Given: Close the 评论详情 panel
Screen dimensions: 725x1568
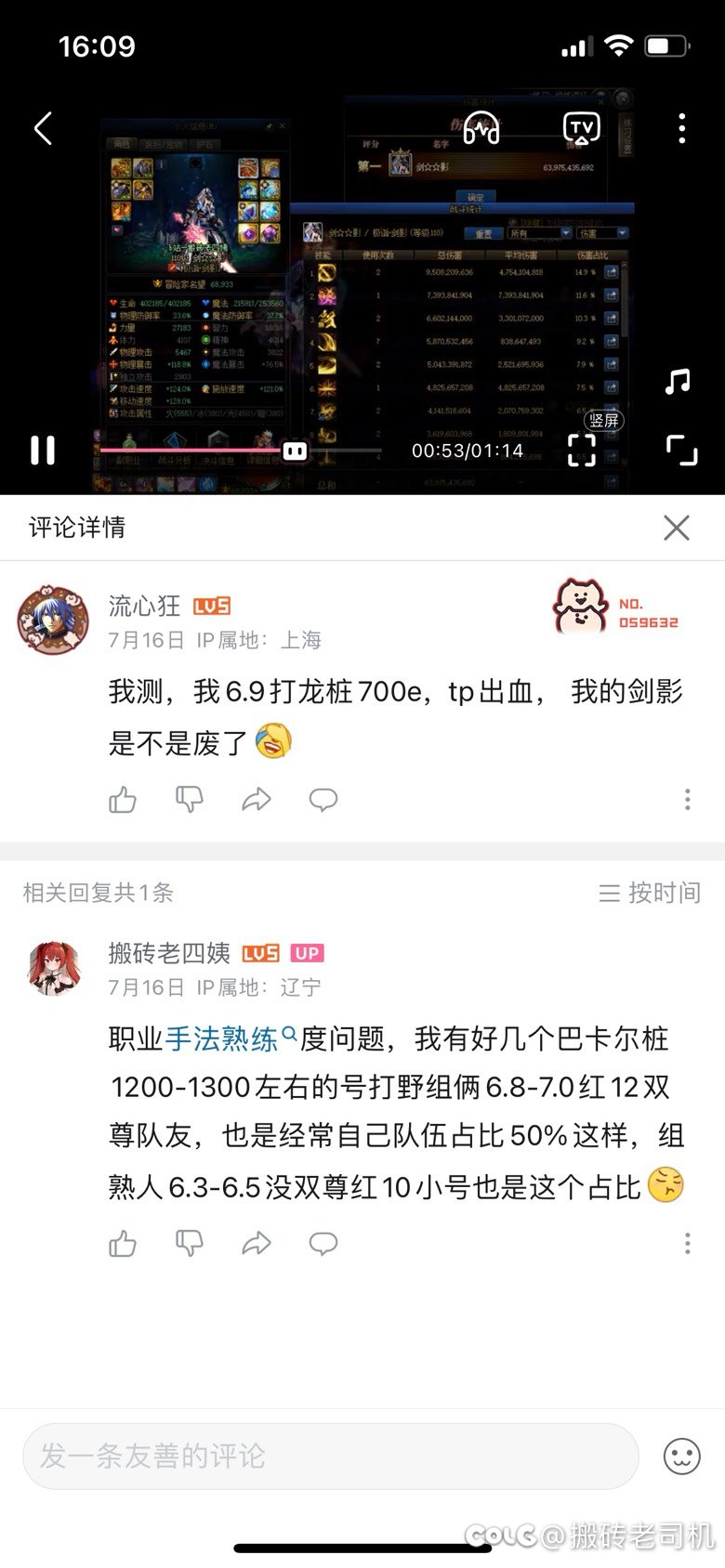Looking at the screenshot, I should 677,528.
